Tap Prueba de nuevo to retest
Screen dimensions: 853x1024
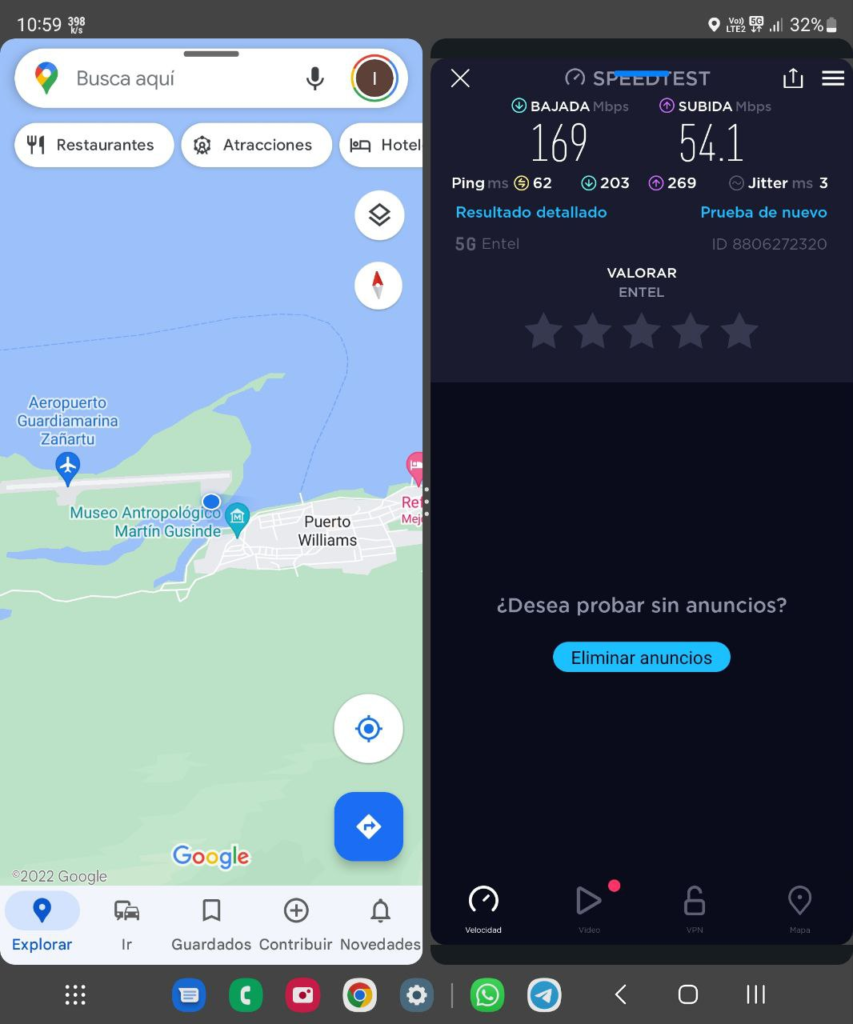[x=763, y=212]
